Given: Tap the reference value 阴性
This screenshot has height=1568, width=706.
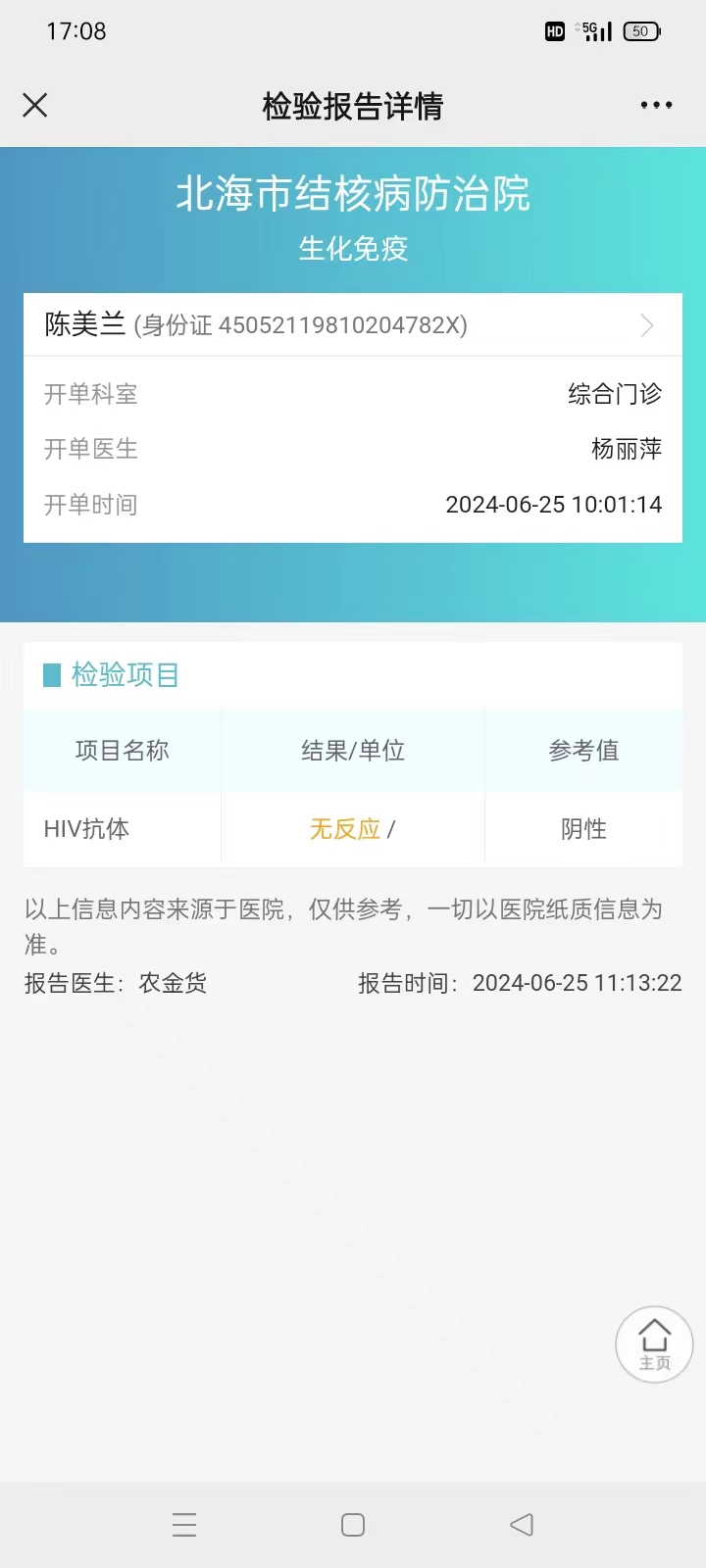Looking at the screenshot, I should point(582,828).
